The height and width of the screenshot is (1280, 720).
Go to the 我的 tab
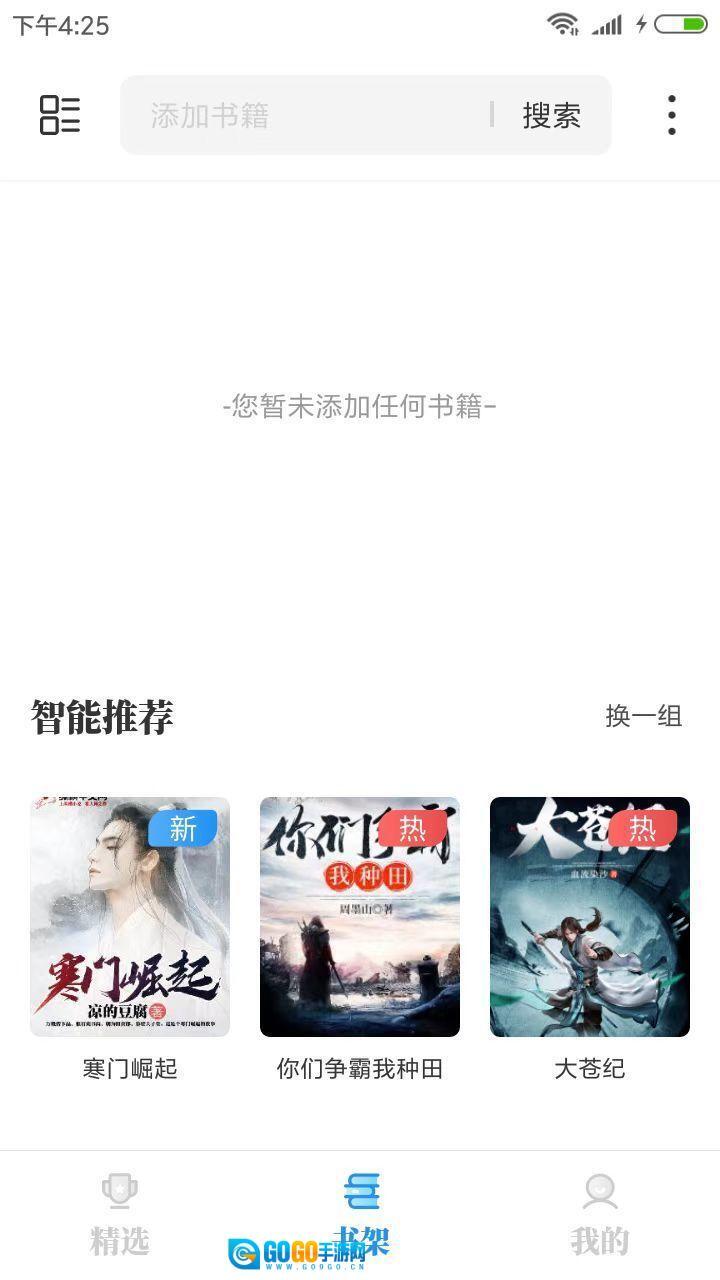coord(600,1215)
